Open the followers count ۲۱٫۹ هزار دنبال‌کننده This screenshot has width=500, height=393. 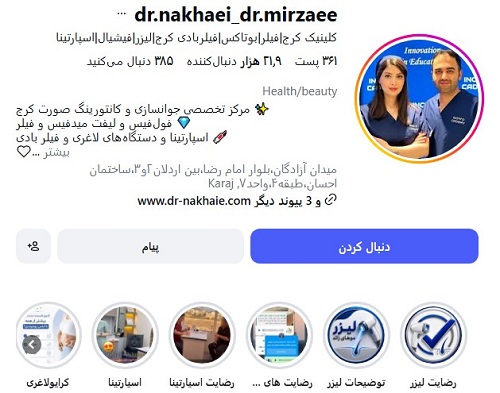(234, 61)
